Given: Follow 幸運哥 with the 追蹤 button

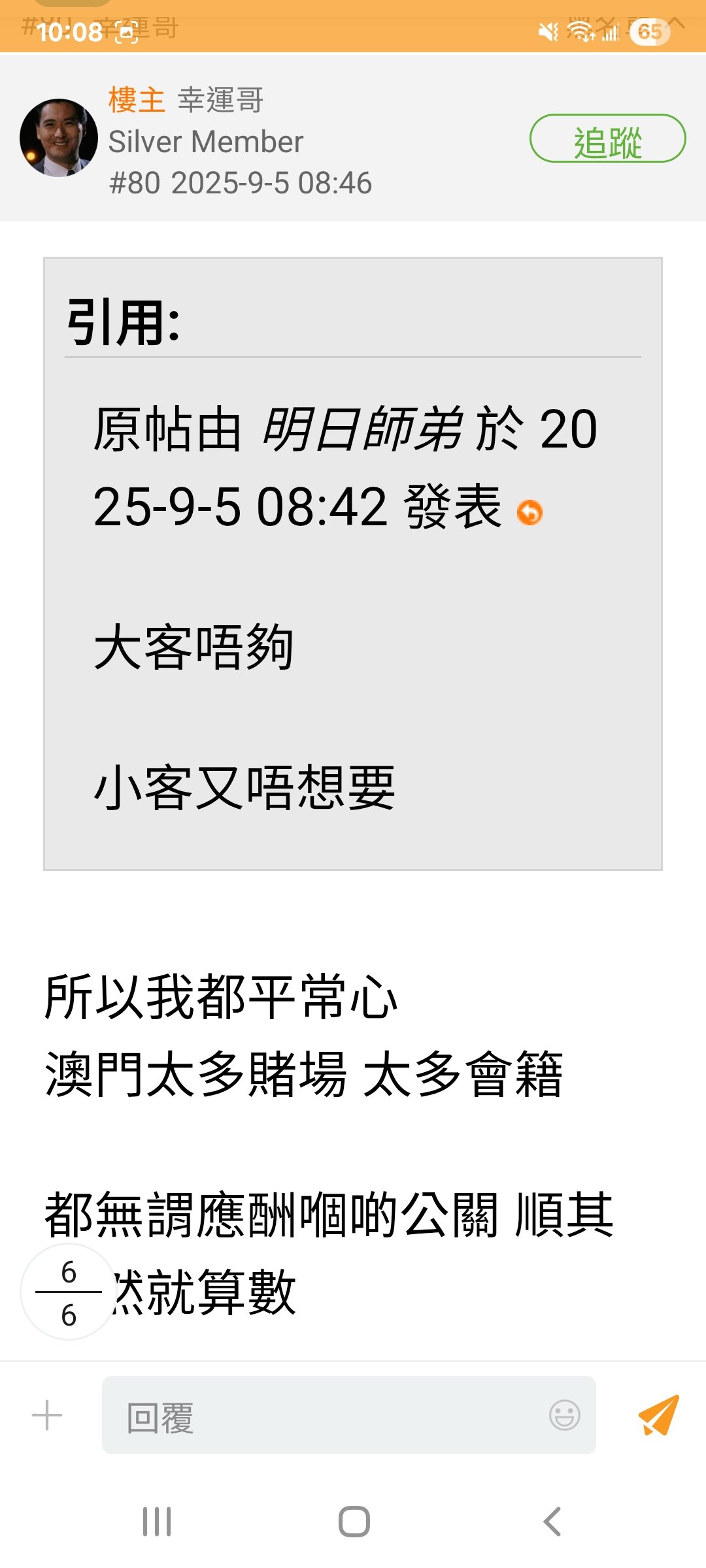Looking at the screenshot, I should point(607,139).
